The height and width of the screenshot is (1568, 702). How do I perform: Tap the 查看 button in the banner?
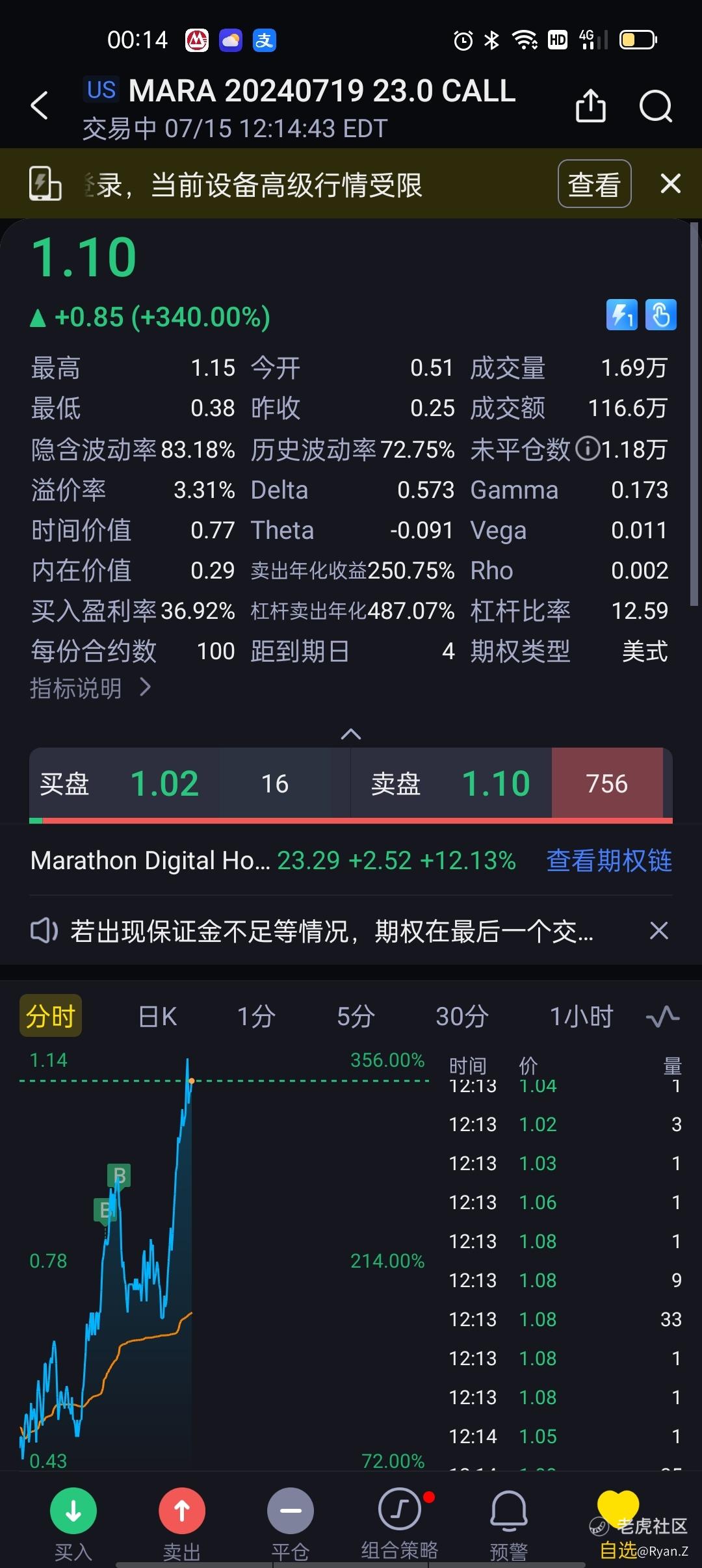[594, 184]
